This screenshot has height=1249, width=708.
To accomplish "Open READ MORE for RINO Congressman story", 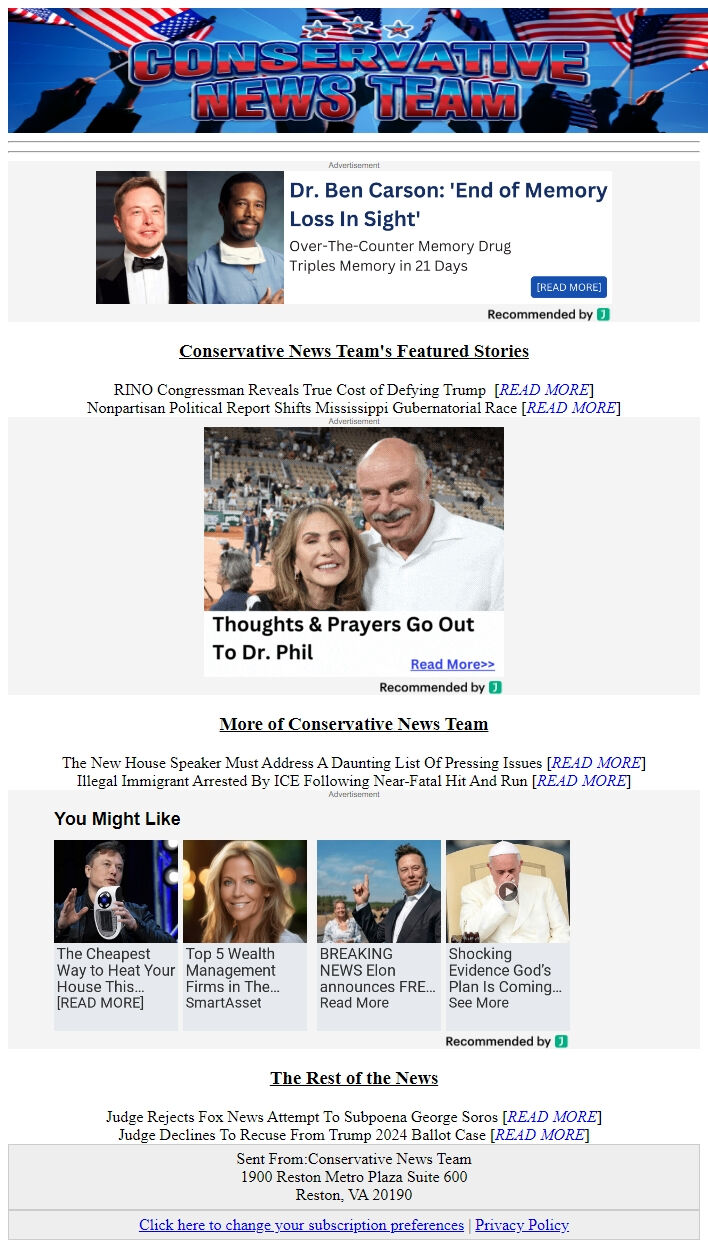I will [x=545, y=390].
